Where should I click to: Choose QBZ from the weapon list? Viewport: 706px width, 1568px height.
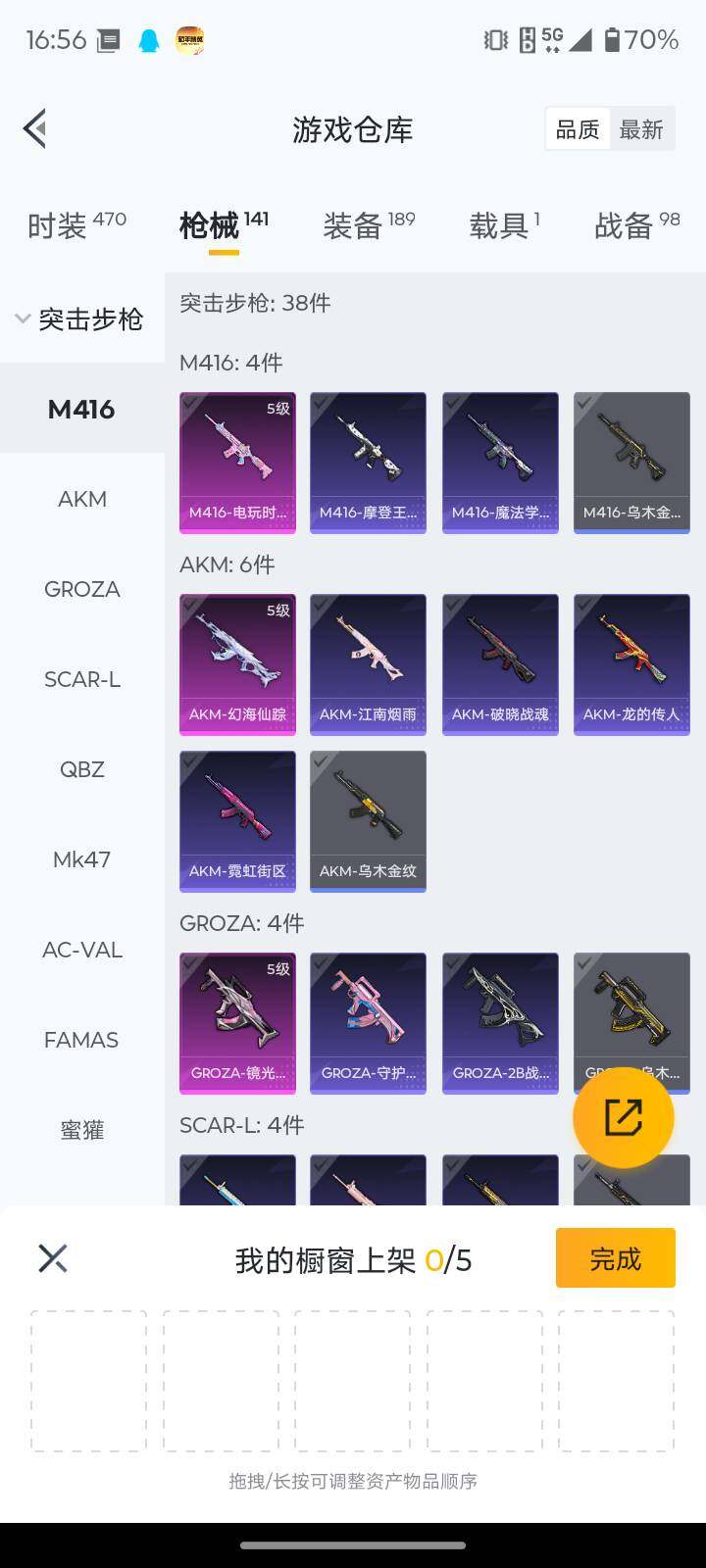pos(82,769)
